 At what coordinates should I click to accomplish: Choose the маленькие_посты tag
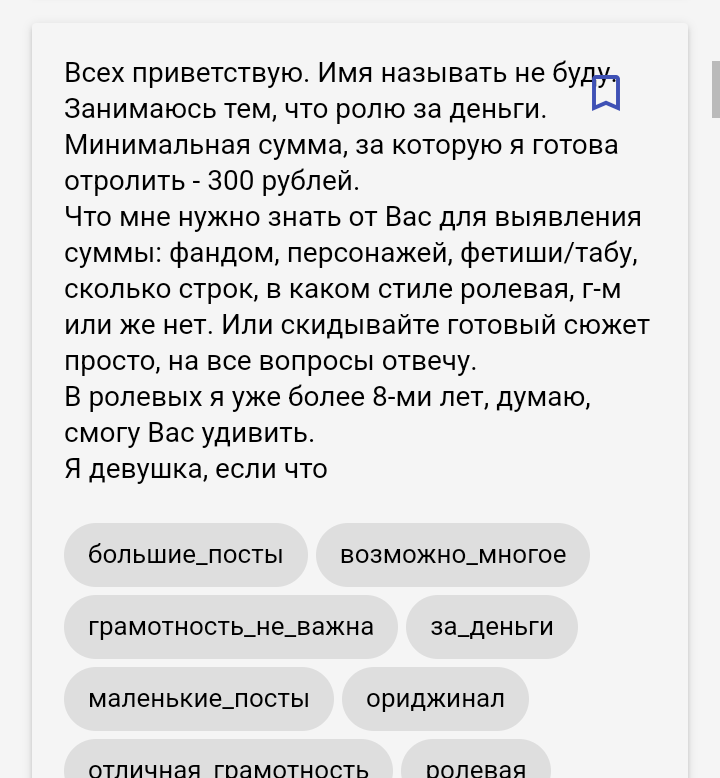point(199,699)
